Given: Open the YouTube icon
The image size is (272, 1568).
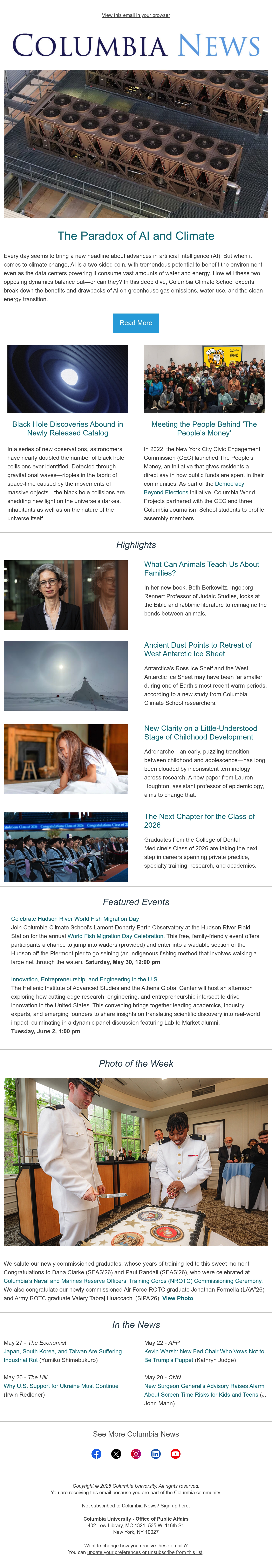Looking at the screenshot, I should click(x=175, y=1453).
